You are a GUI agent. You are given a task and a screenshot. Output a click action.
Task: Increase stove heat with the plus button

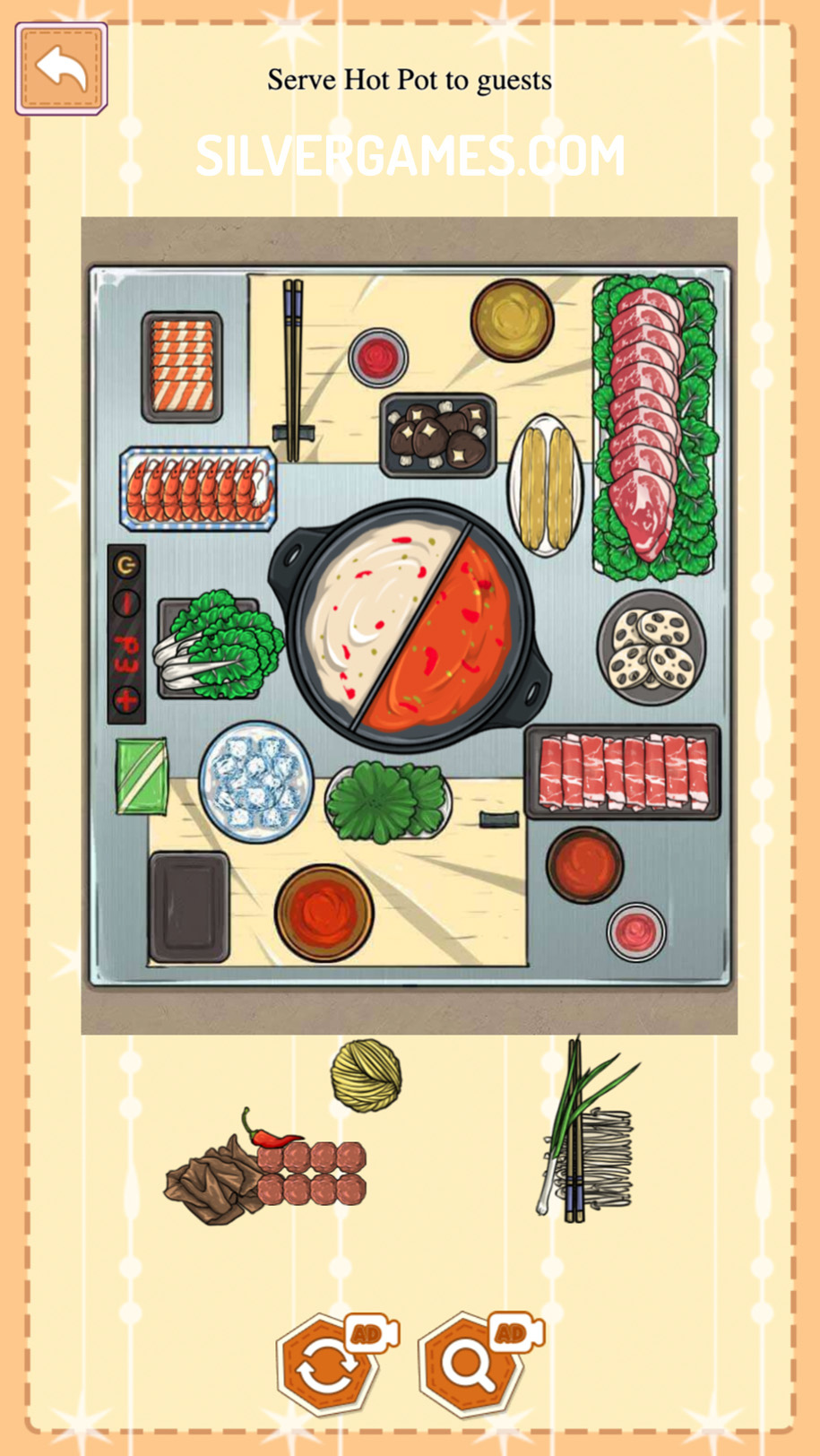click(x=126, y=698)
